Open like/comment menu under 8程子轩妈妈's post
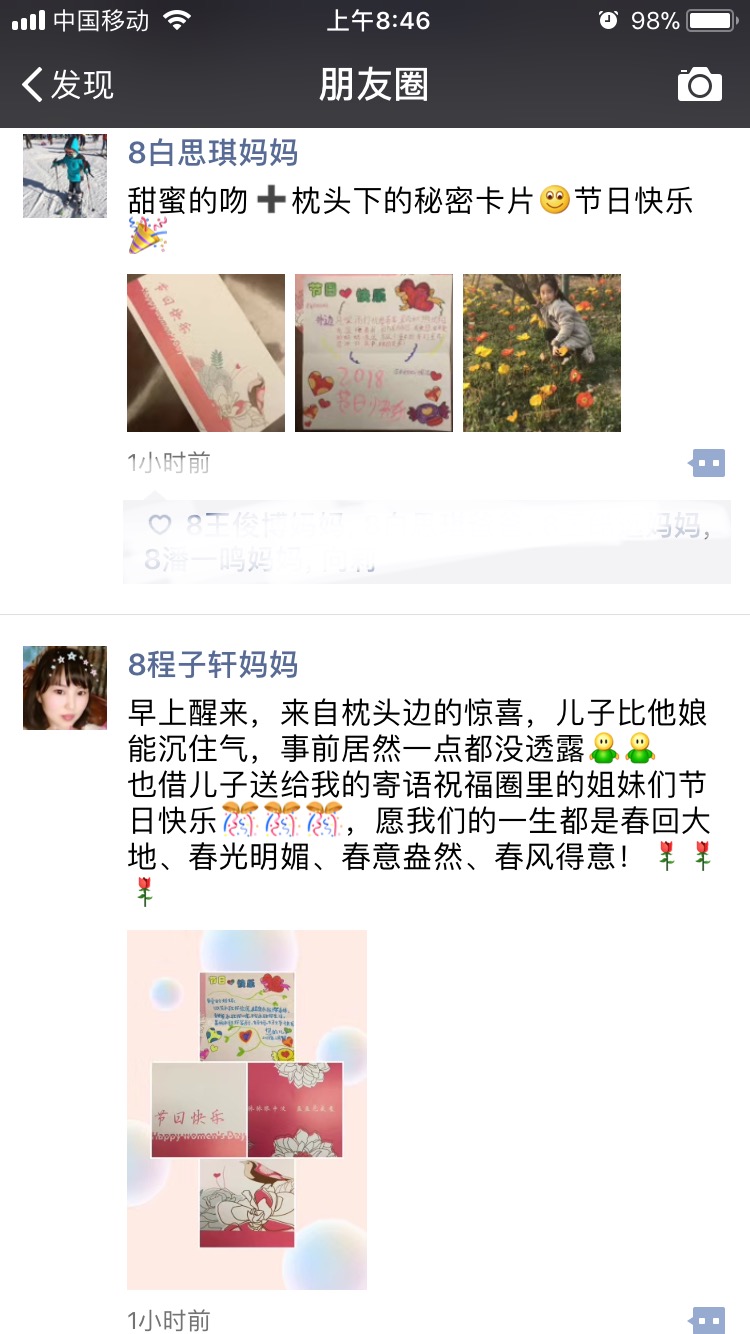This screenshot has width=750, height=1334. point(708,1319)
